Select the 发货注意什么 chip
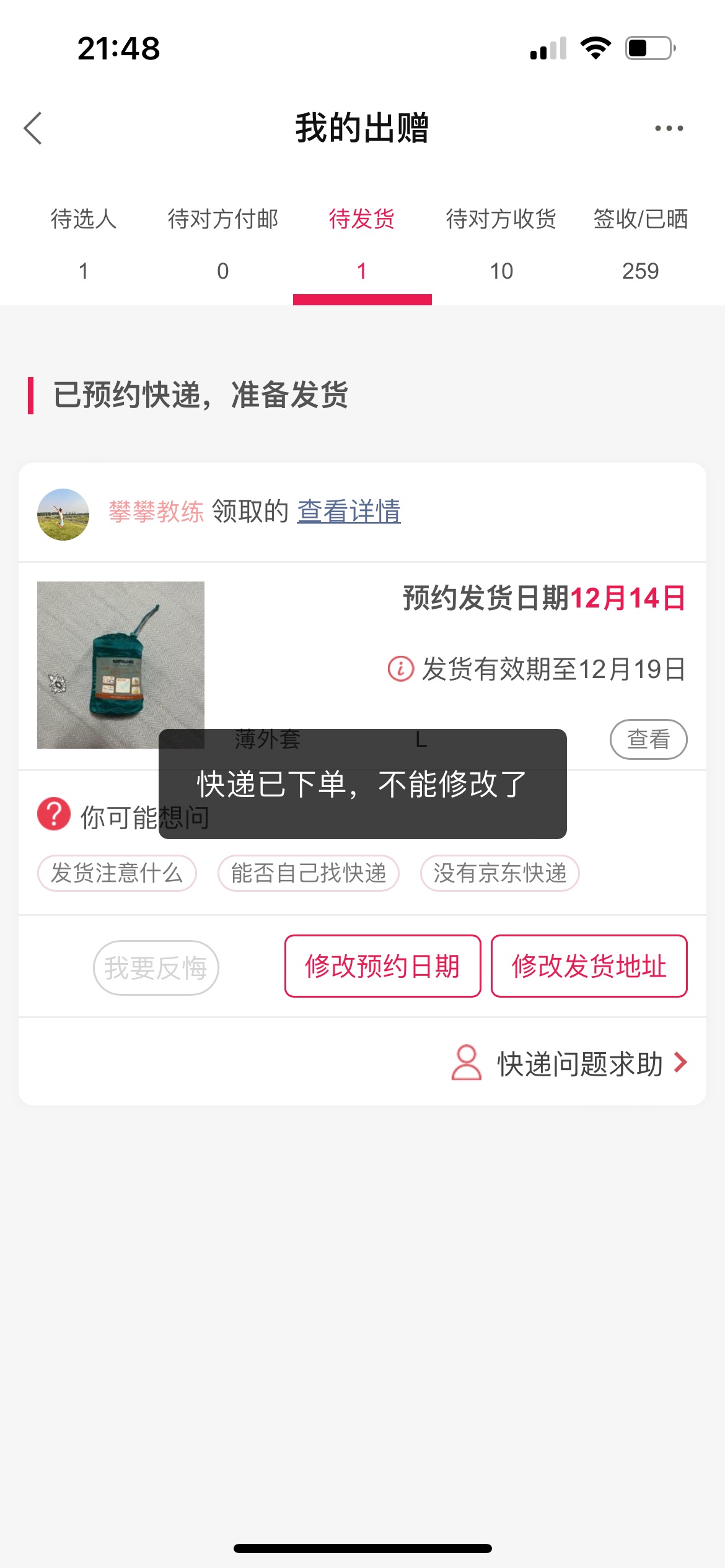The width and height of the screenshot is (725, 1568). click(117, 873)
